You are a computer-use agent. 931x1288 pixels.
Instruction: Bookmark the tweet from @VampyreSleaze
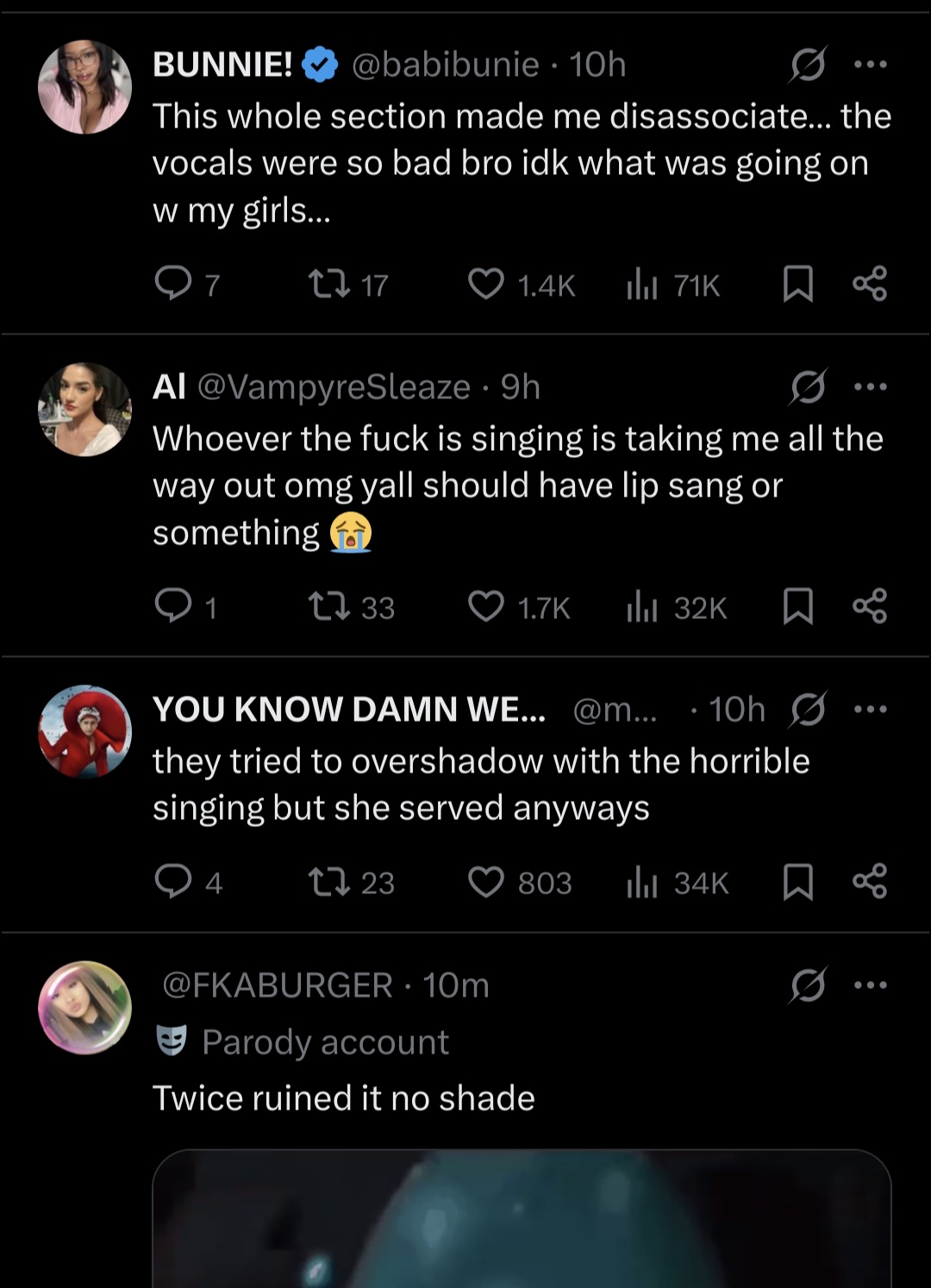[797, 606]
